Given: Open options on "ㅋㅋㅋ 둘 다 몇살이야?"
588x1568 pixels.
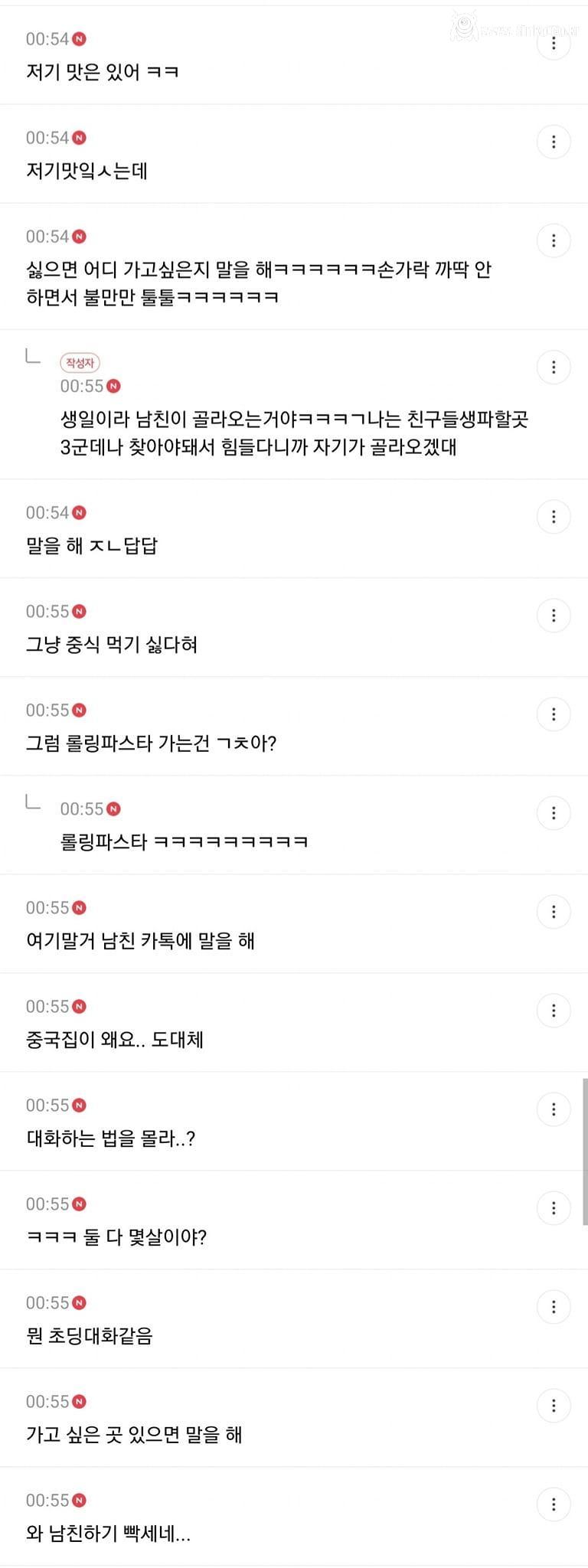Looking at the screenshot, I should point(554,1208).
